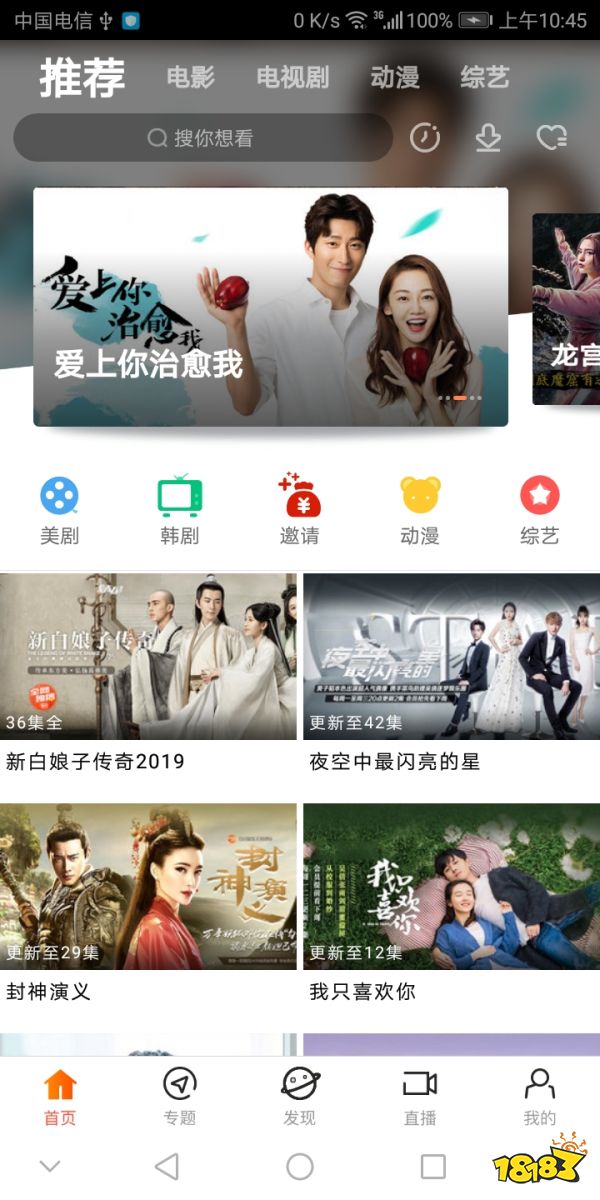The height and width of the screenshot is (1200, 600).
Task: Open the watch history clock icon
Action: (425, 138)
